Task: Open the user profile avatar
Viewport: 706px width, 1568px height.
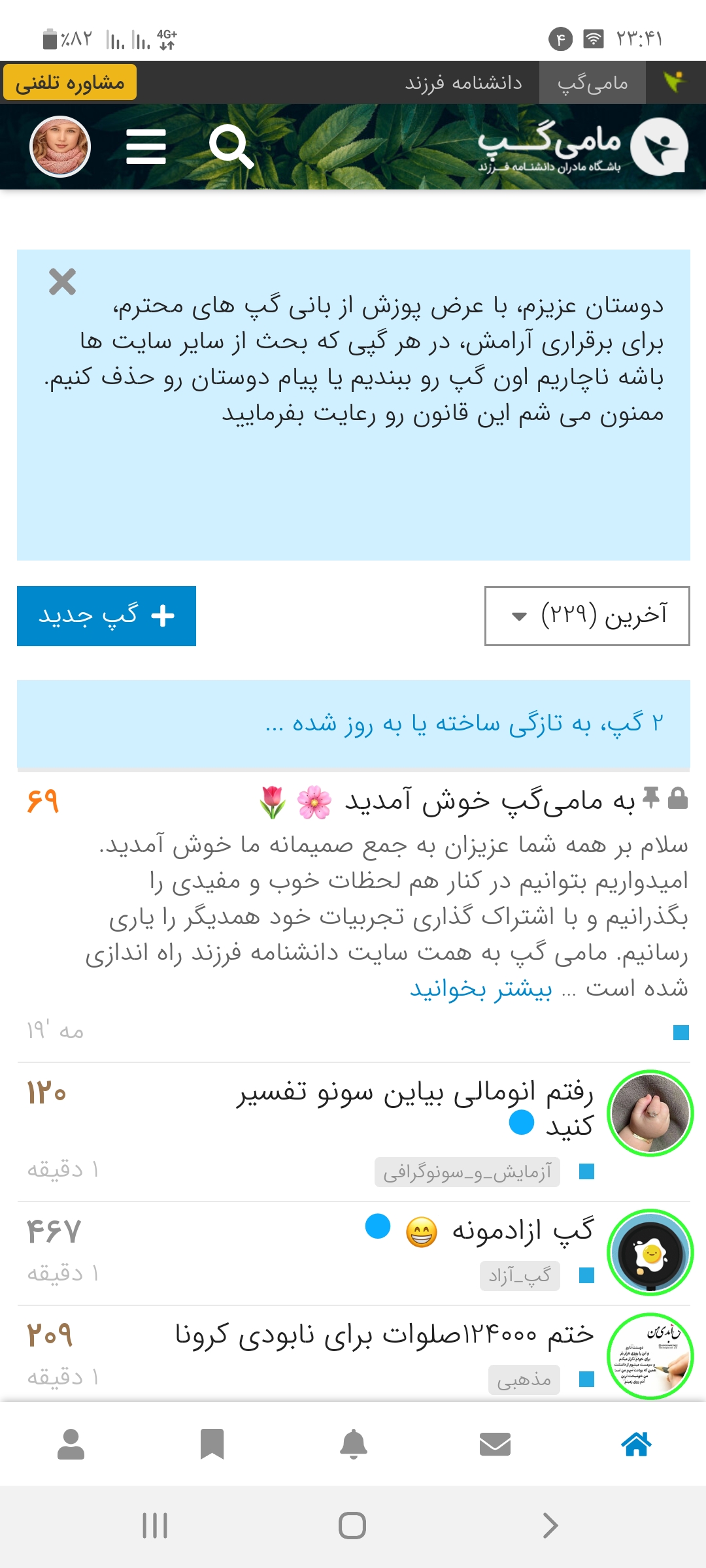Action: coord(60,147)
